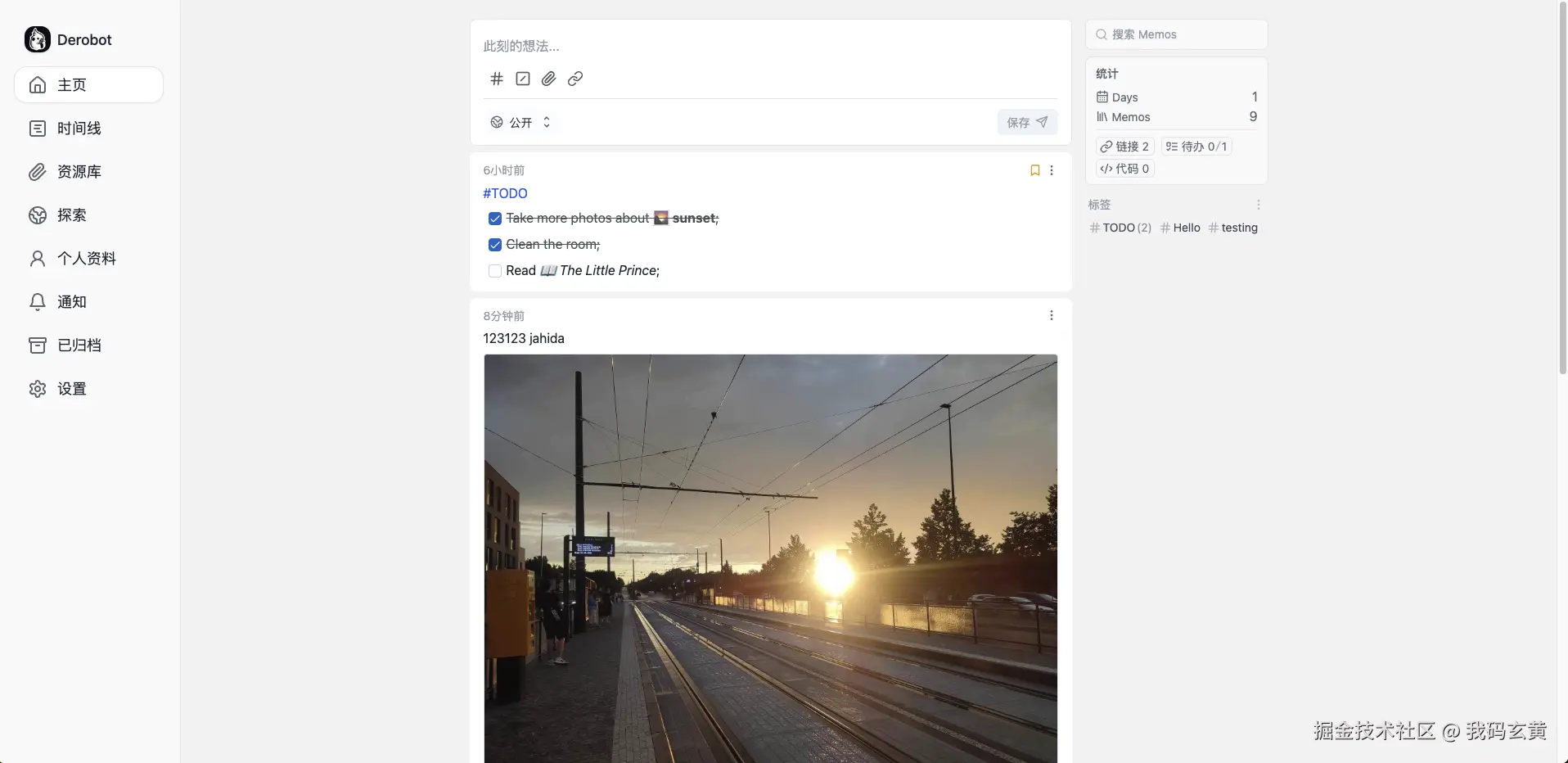The height and width of the screenshot is (763, 1568).
Task: Insert a tag with the hash icon
Action: click(497, 79)
